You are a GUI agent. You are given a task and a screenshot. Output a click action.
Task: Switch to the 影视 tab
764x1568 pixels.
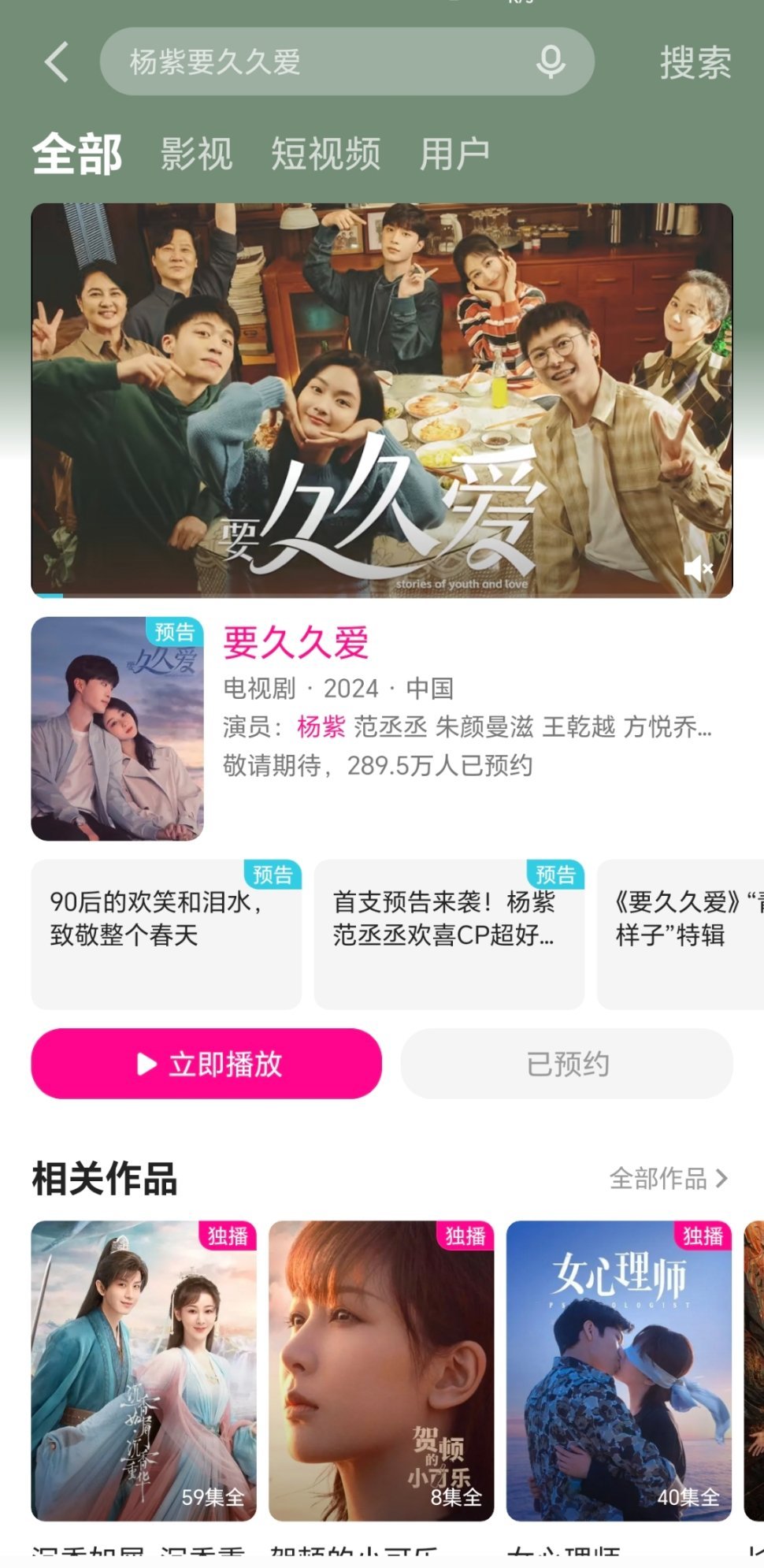click(196, 154)
